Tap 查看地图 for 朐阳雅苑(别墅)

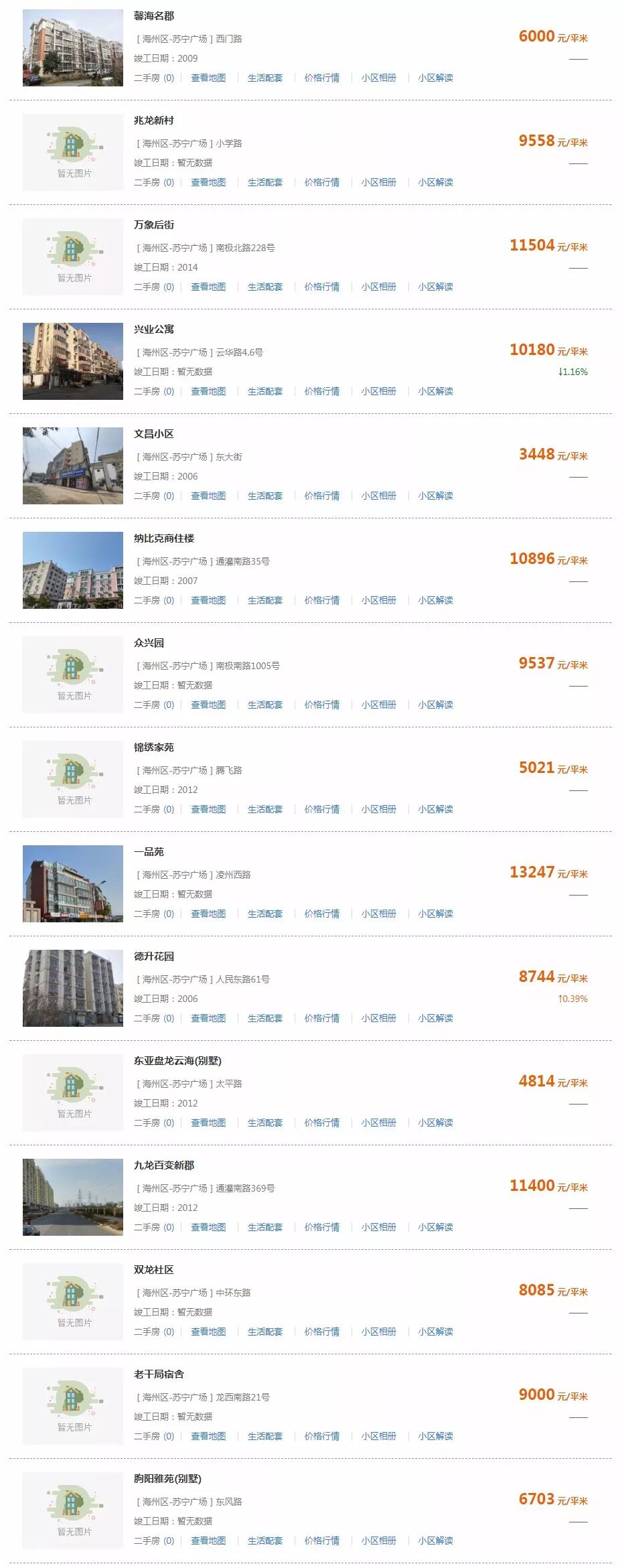208,1541
